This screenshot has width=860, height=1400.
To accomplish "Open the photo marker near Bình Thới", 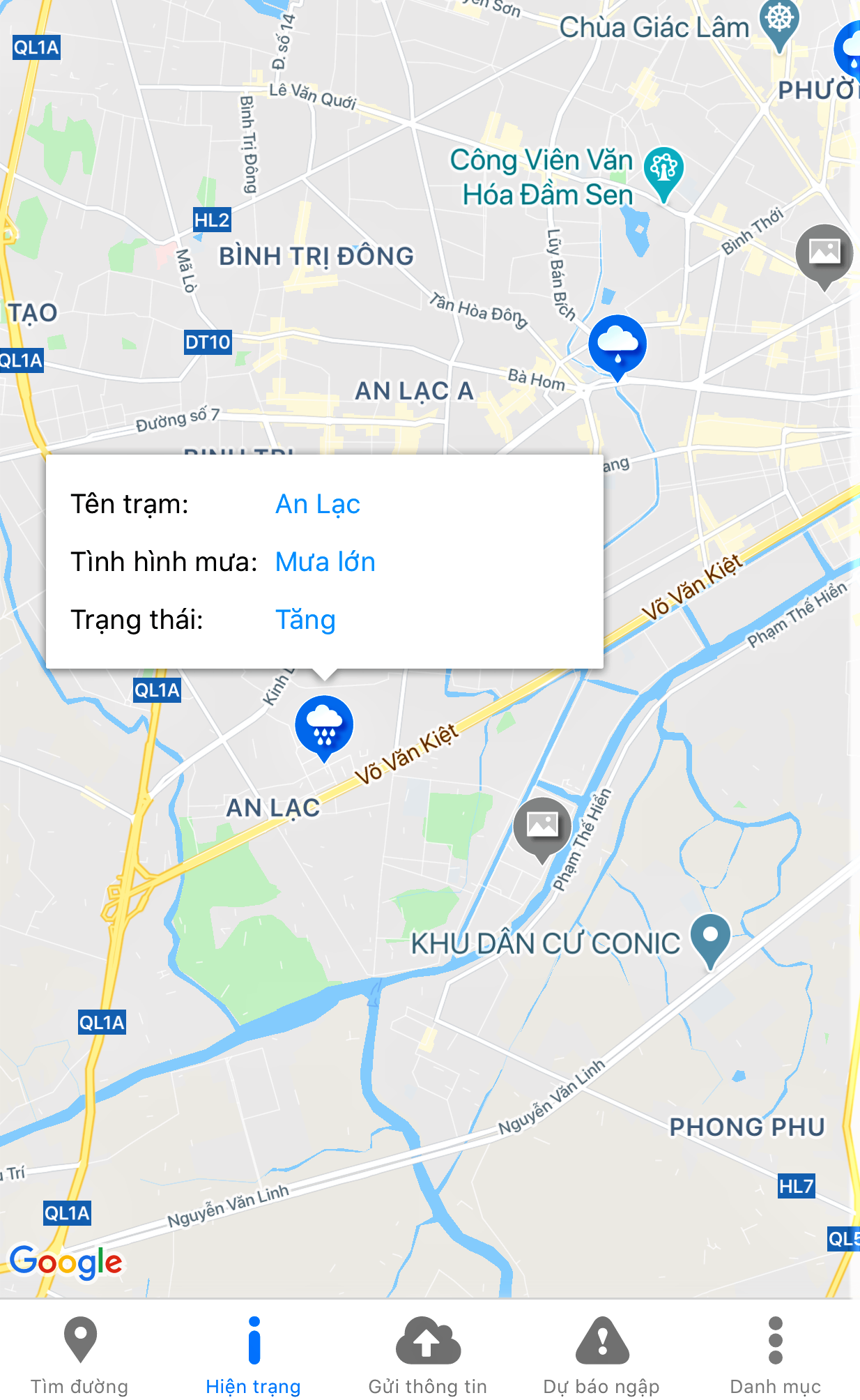I will pos(824,253).
